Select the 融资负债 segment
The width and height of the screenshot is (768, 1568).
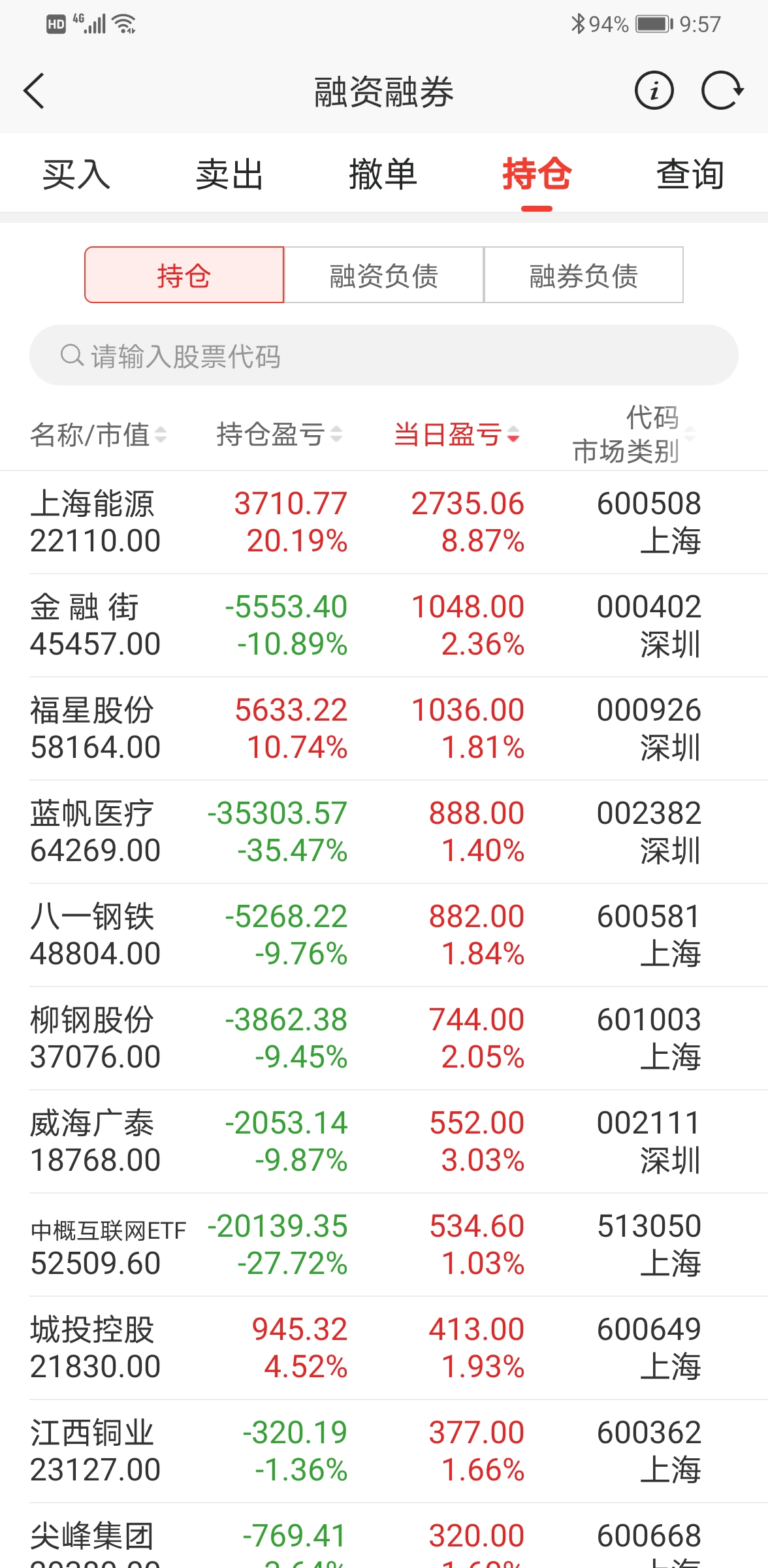pyautogui.click(x=384, y=275)
